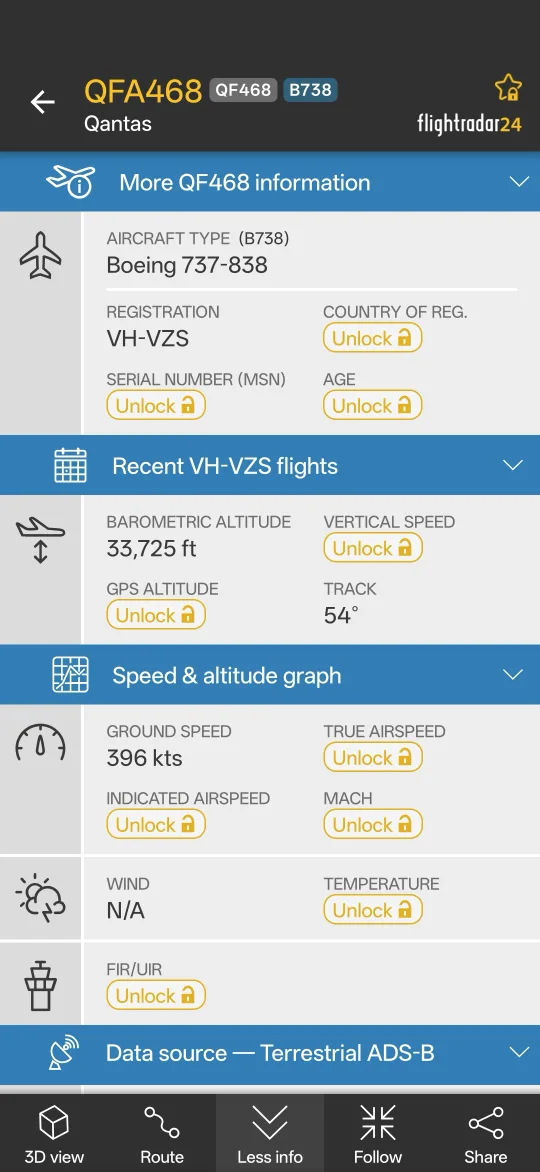Unlock Indicated Airspeed
540x1172 pixels.
pyautogui.click(x=156, y=824)
